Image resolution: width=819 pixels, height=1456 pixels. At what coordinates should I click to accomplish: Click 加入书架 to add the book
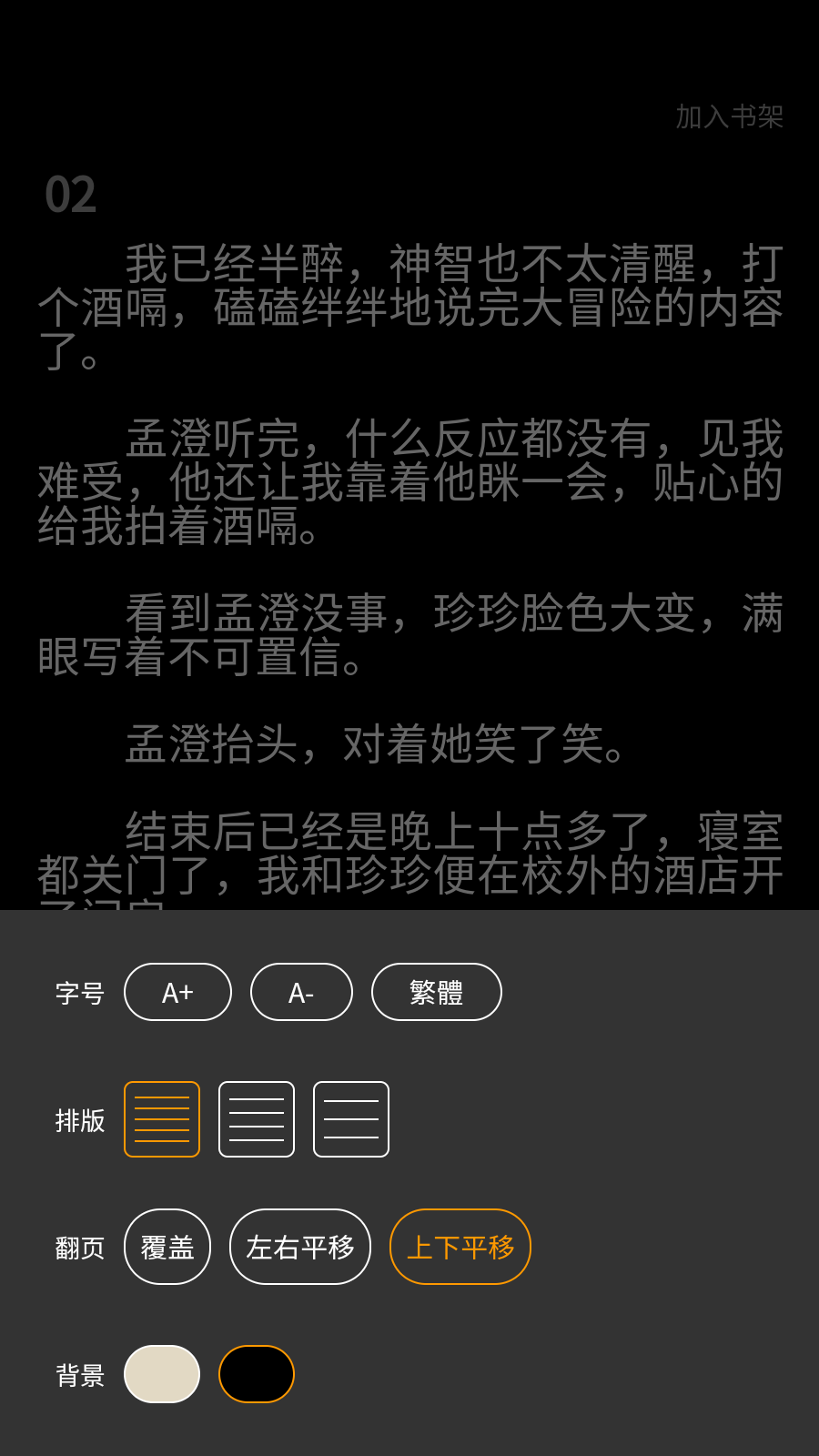pos(728,118)
